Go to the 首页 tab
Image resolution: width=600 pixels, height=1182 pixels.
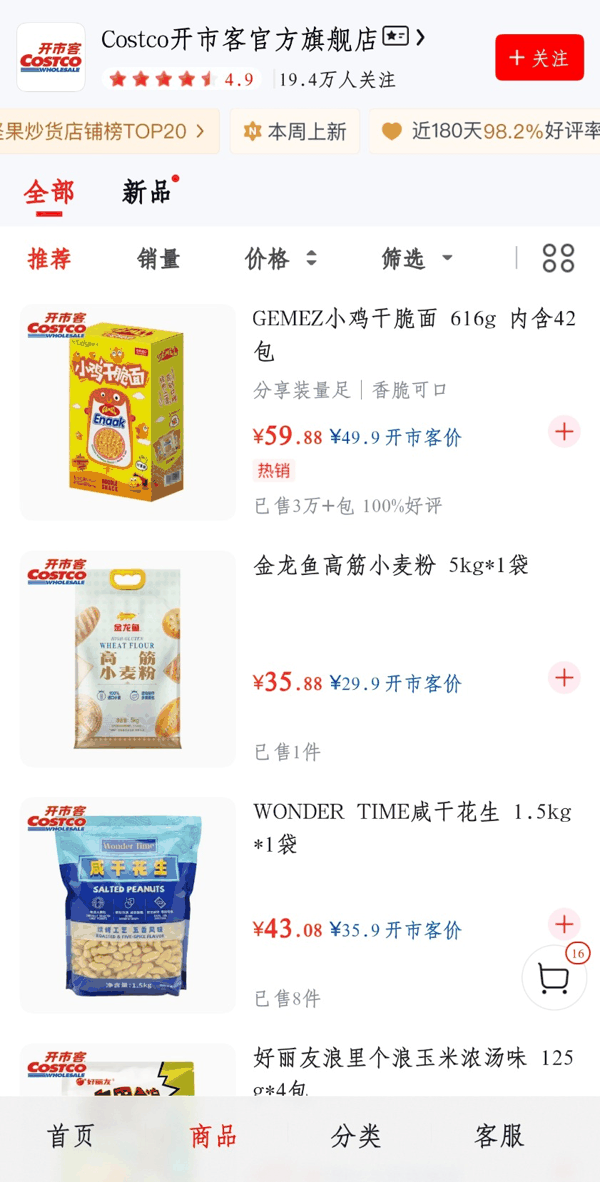pos(71,1136)
